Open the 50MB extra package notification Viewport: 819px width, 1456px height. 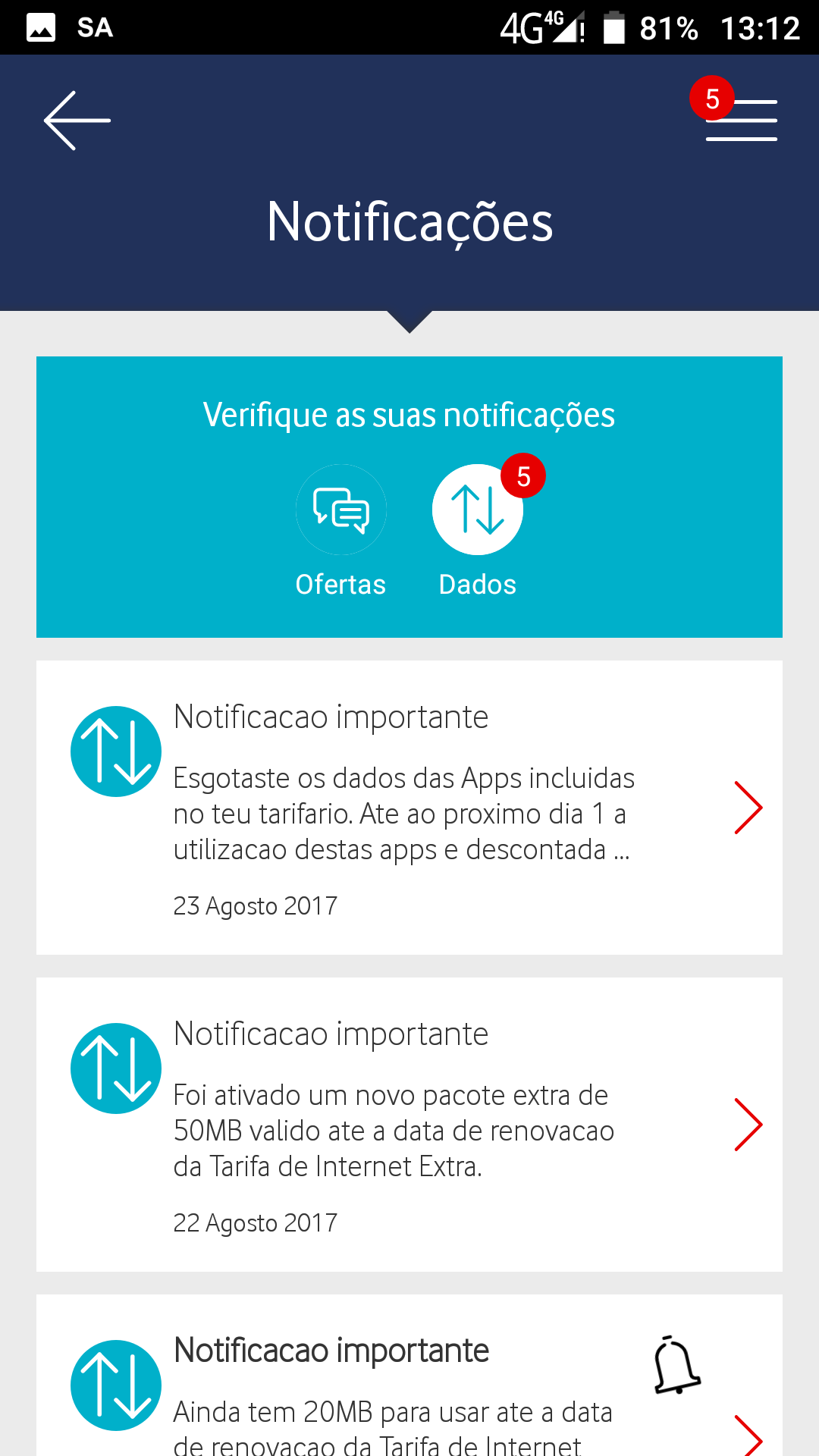pyautogui.click(x=409, y=1125)
